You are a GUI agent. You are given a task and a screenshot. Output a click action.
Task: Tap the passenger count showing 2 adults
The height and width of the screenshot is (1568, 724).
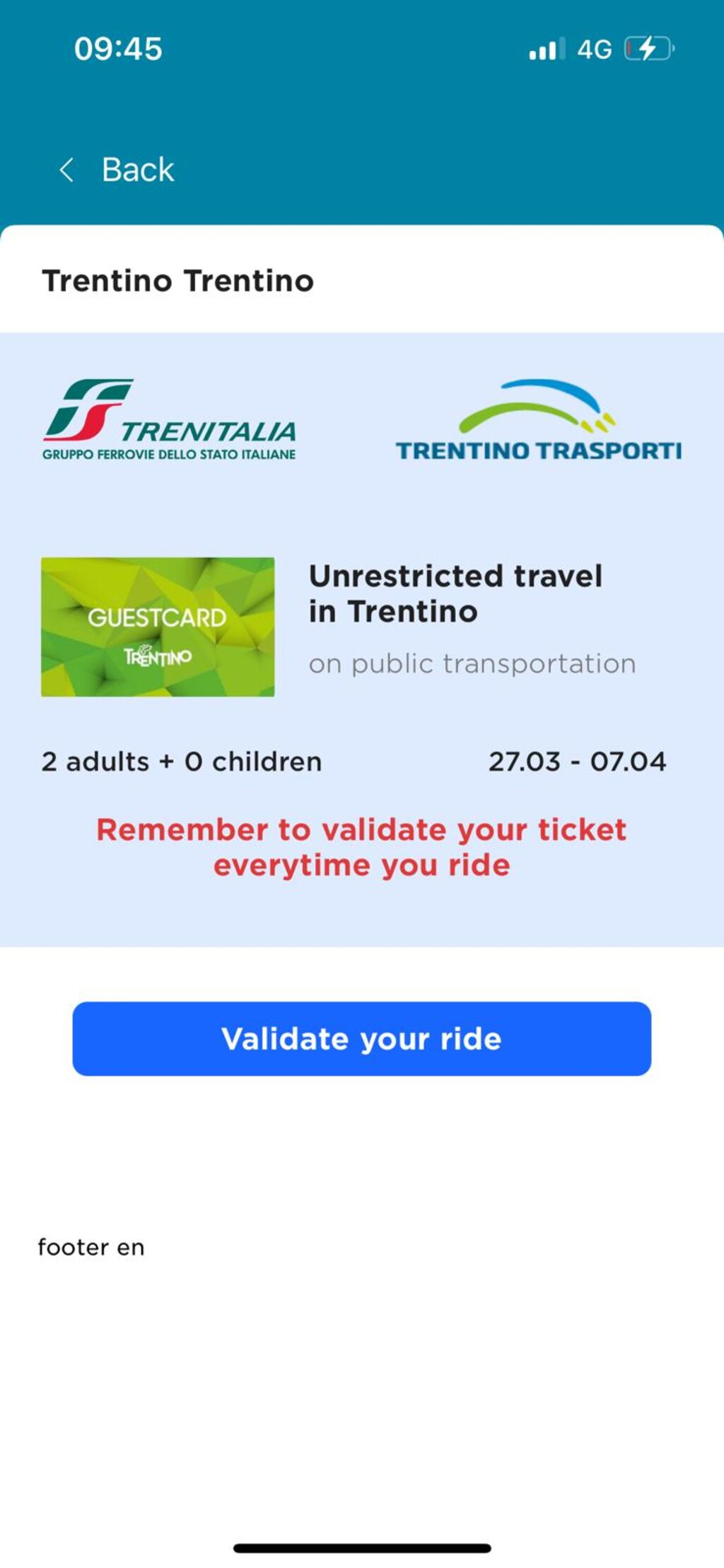pos(181,762)
